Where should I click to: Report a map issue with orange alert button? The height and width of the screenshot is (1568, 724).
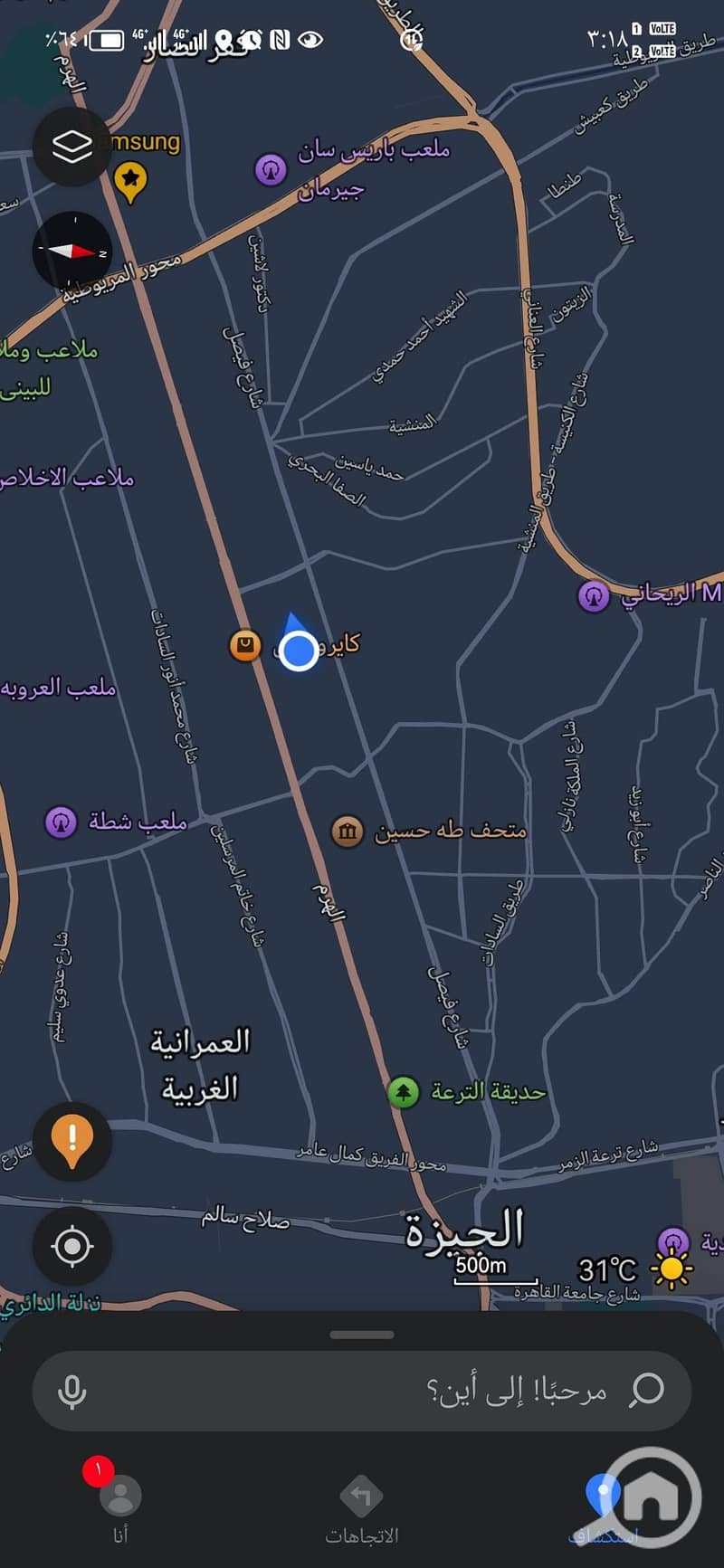(72, 1140)
